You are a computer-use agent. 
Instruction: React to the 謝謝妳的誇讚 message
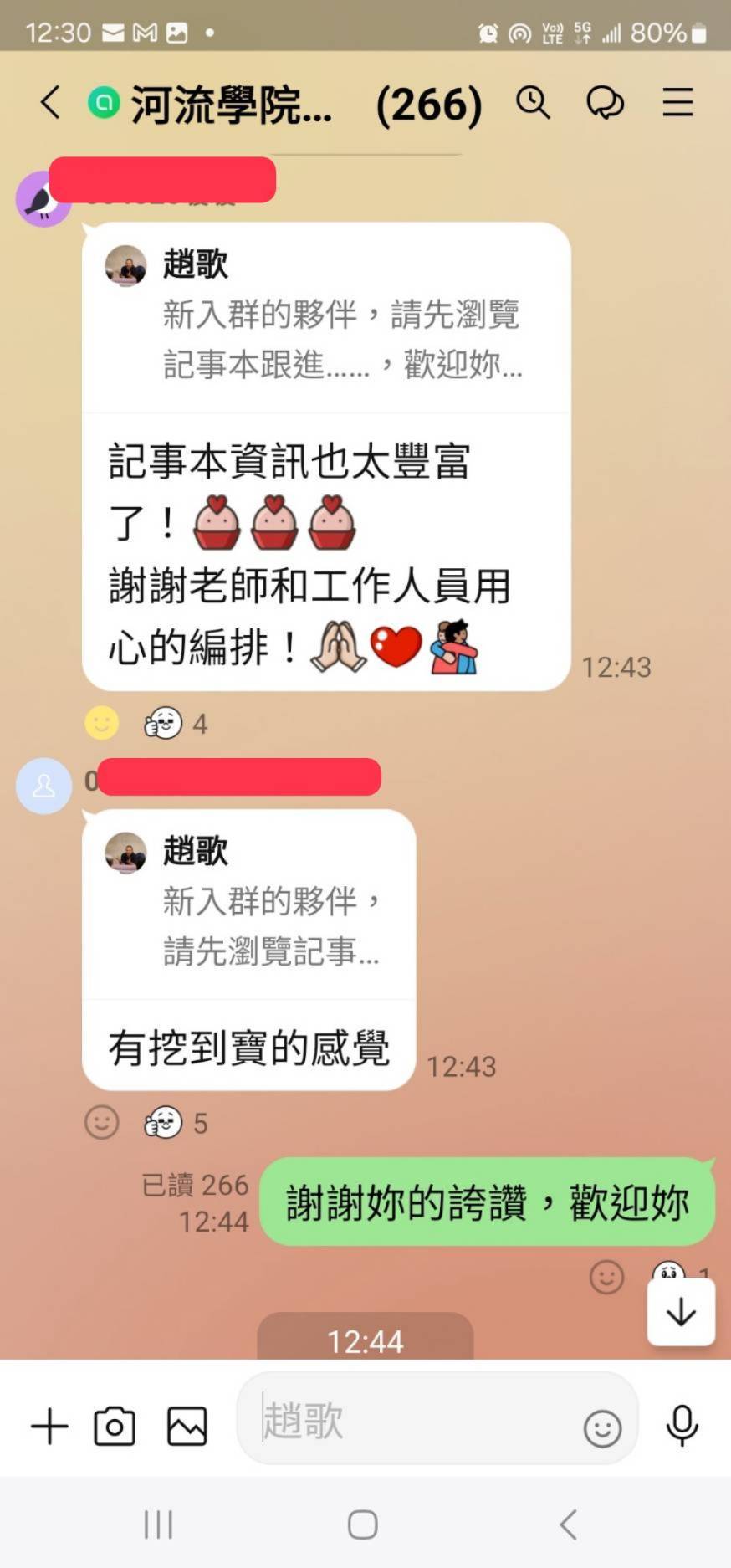pos(606,1277)
